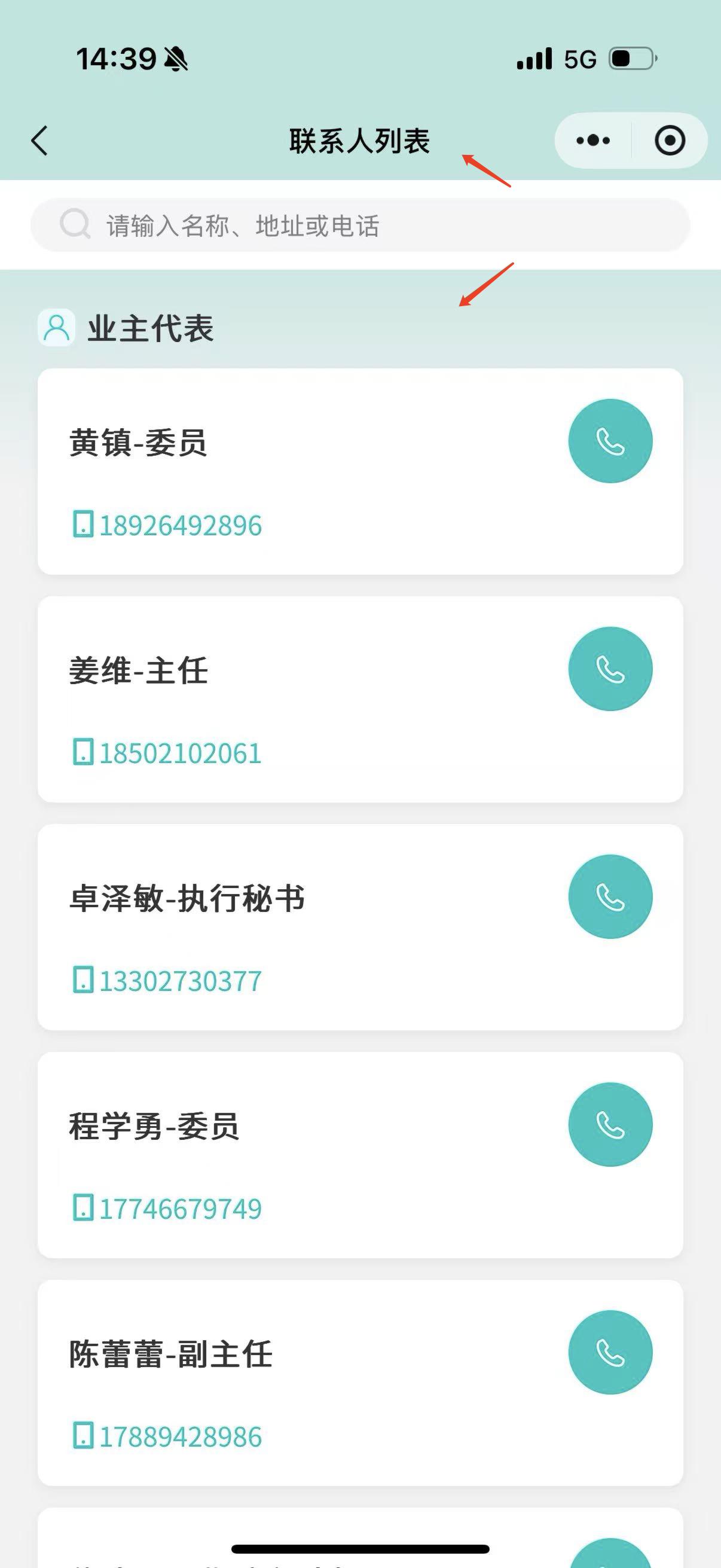Viewport: 721px width, 1568px height.
Task: Tap the back arrow to leave contact list
Action: (39, 140)
